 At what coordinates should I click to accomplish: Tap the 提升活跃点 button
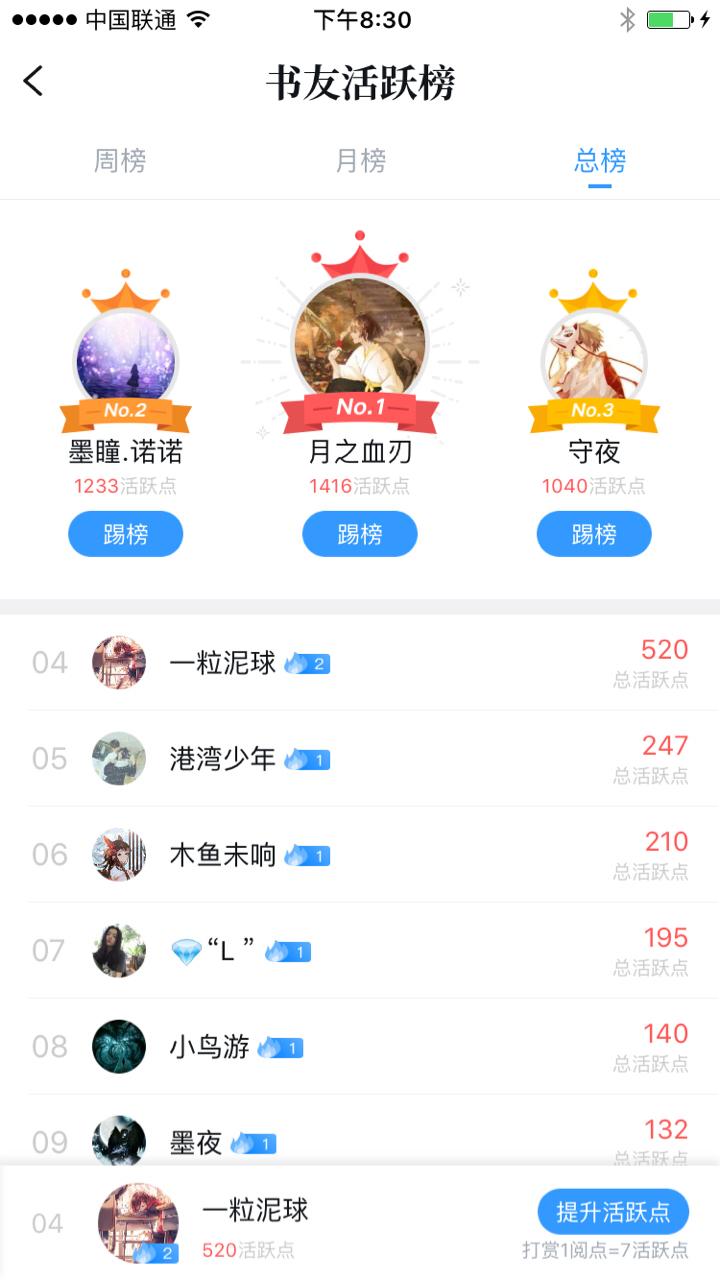612,1212
